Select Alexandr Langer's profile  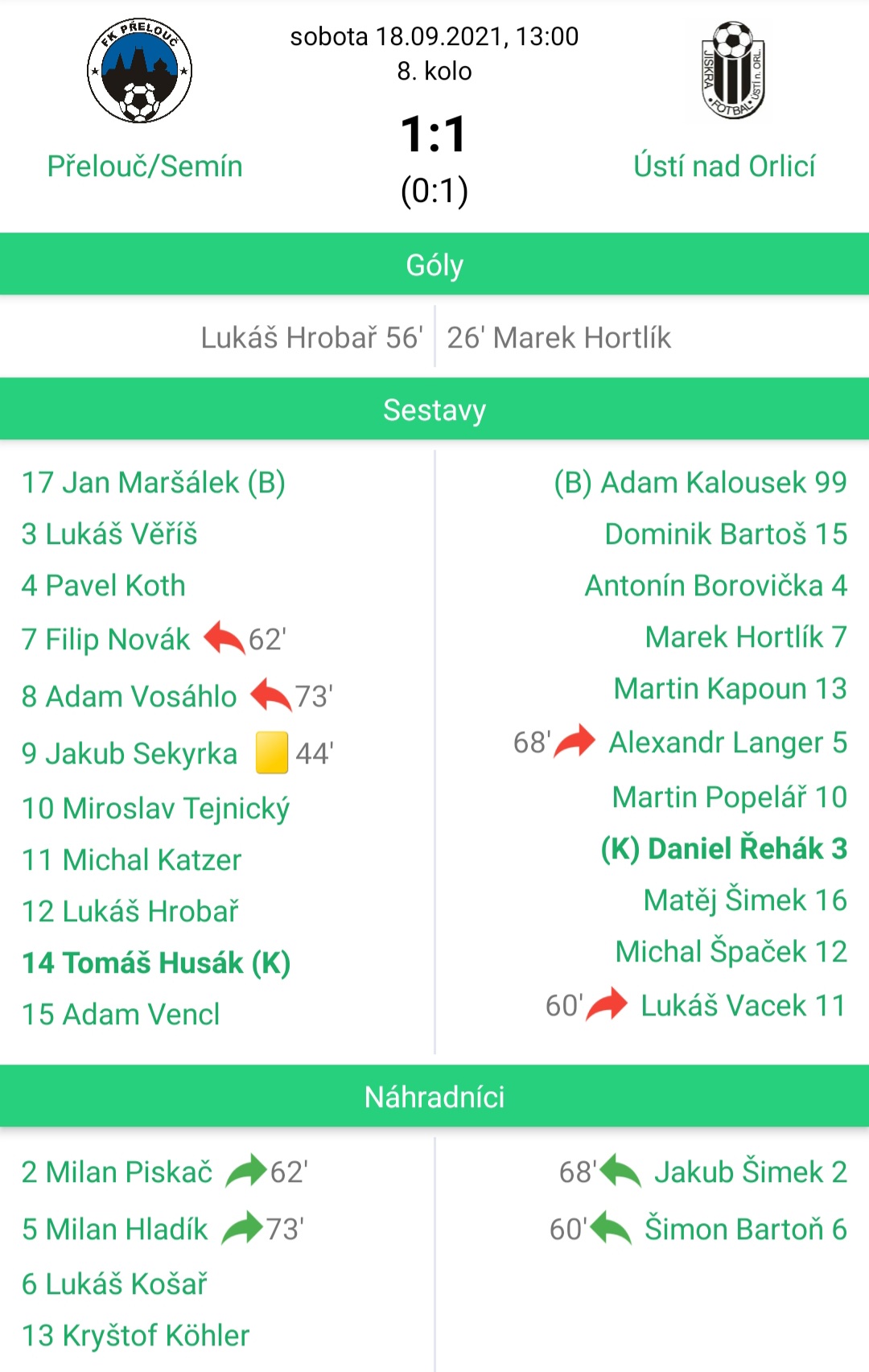(727, 743)
